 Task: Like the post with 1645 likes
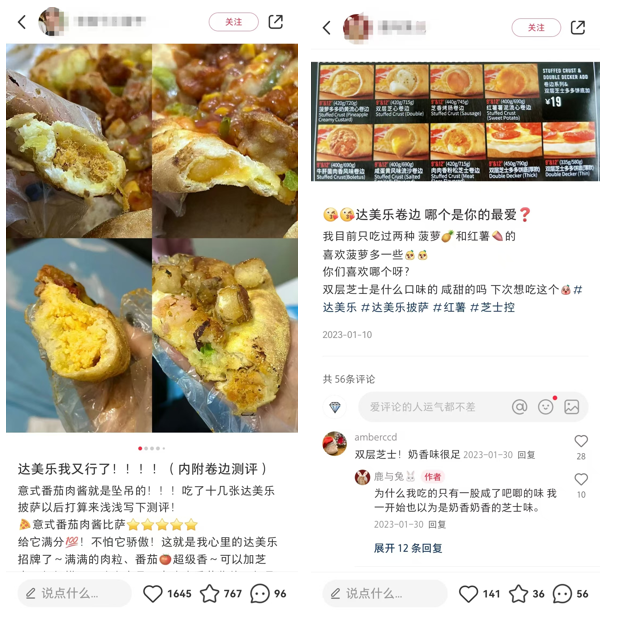153,593
